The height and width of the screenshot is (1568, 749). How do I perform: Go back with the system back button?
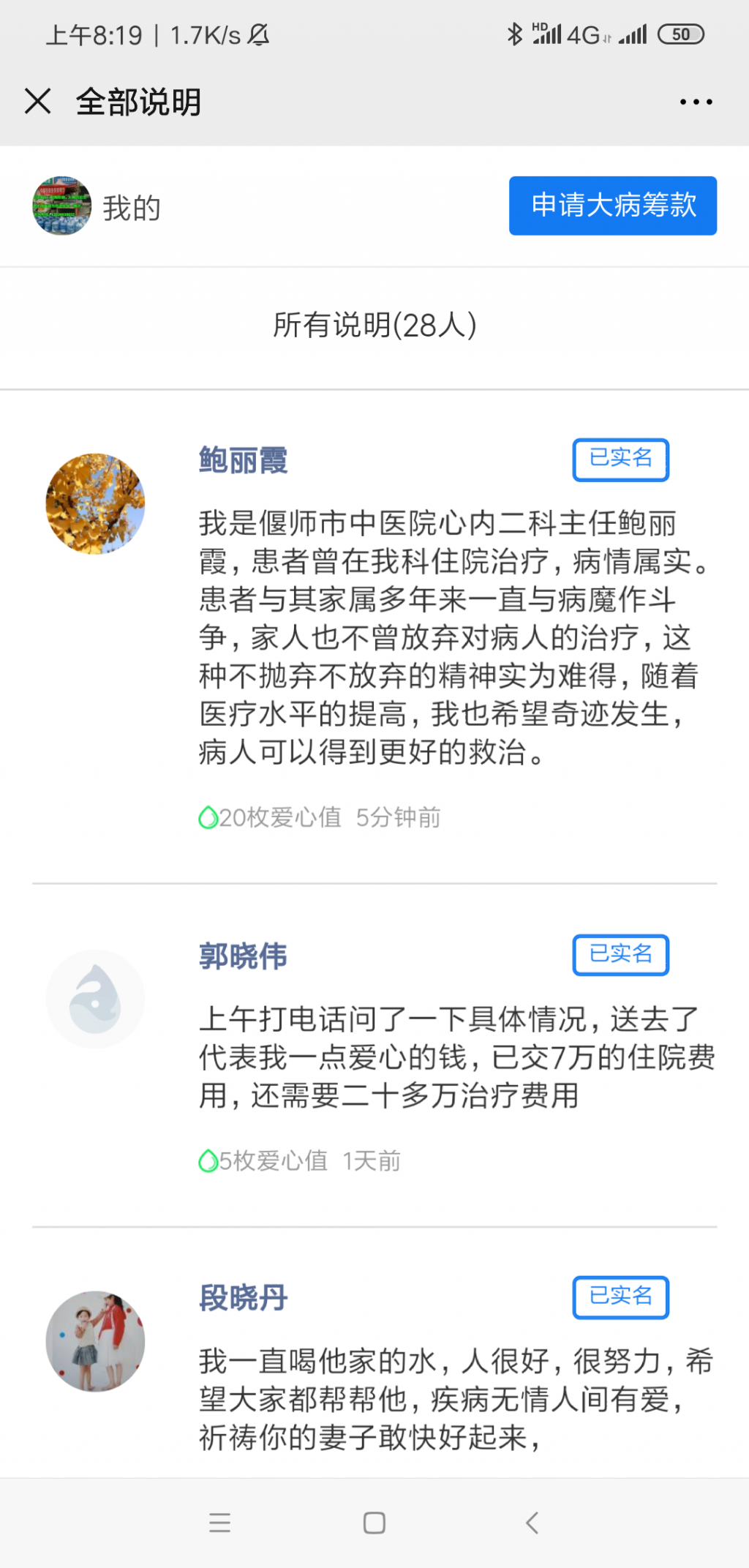(x=532, y=1523)
